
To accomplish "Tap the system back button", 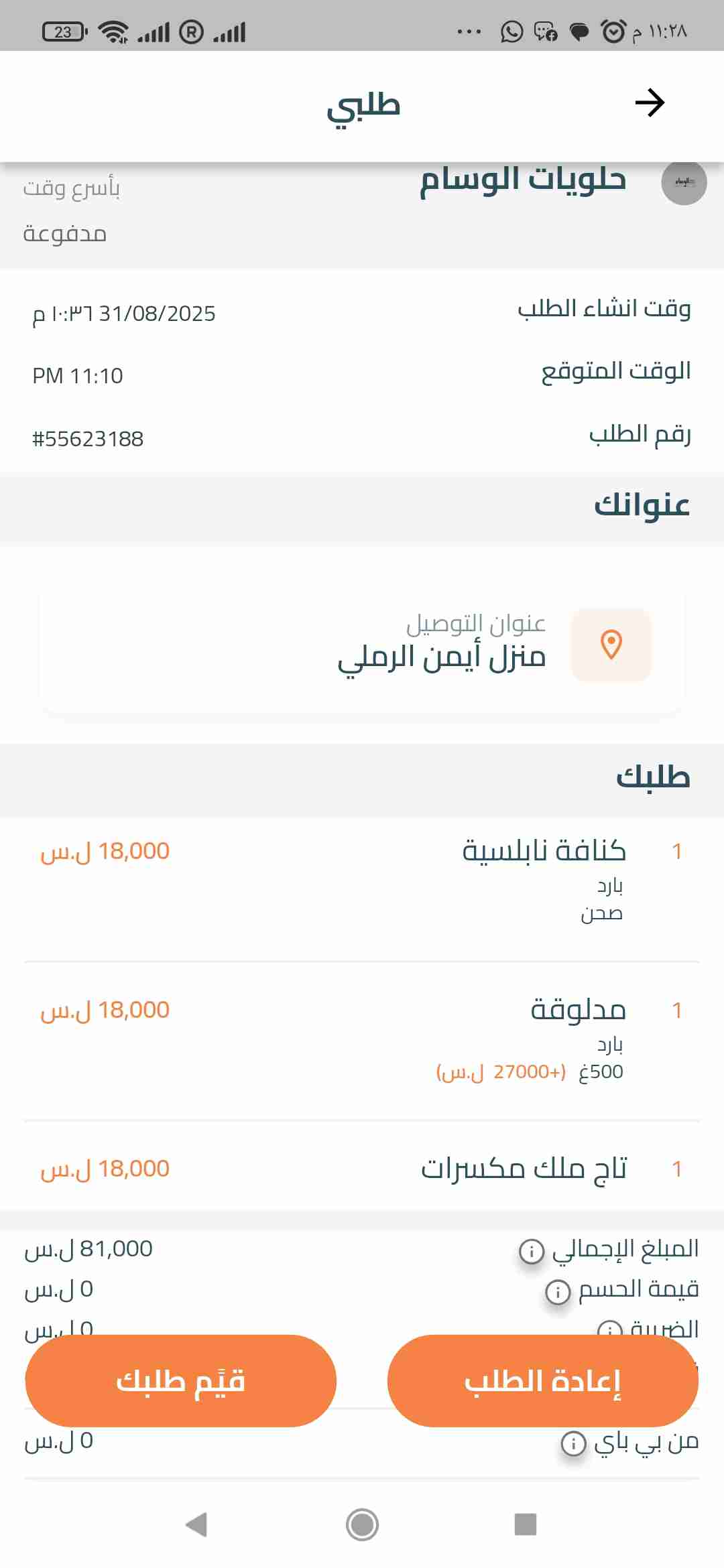I will click(x=196, y=1524).
